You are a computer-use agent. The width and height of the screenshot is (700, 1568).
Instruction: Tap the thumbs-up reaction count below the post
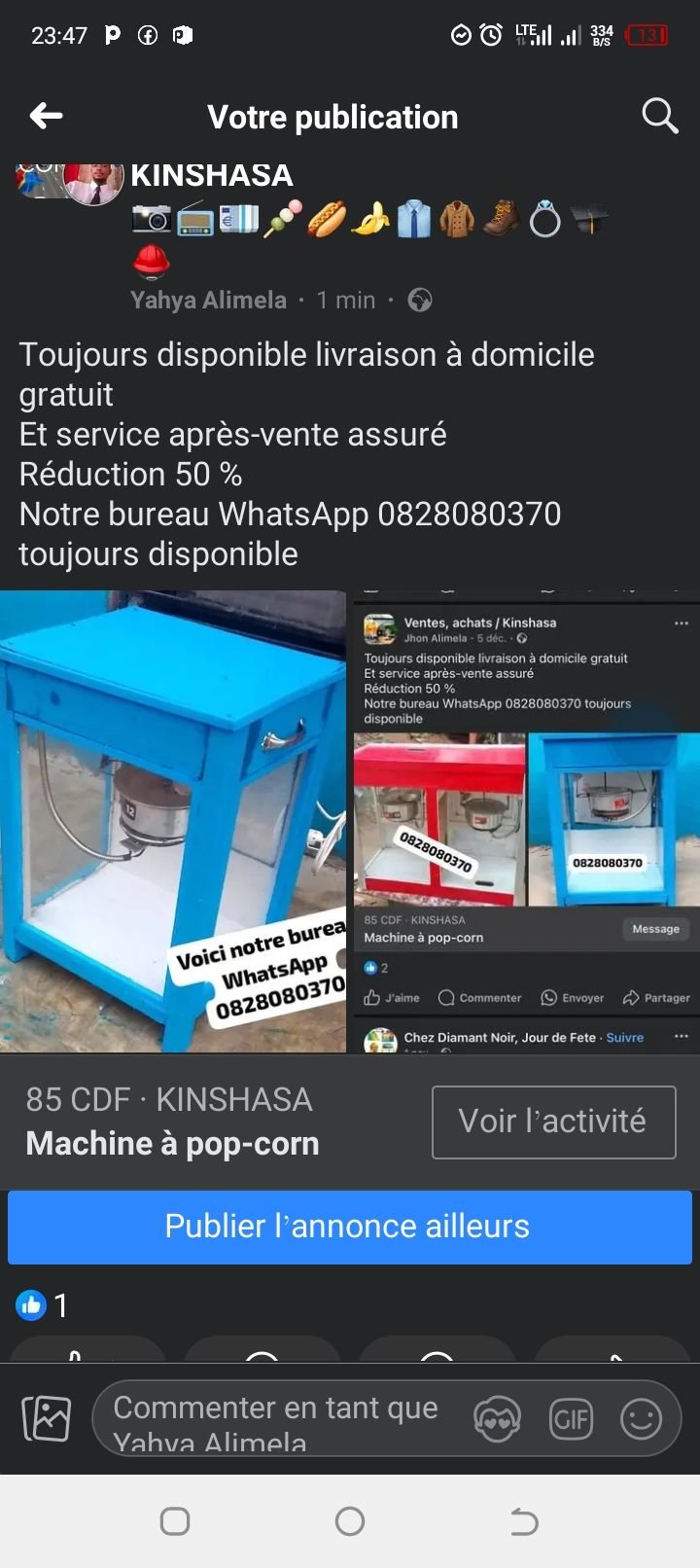(44, 1306)
